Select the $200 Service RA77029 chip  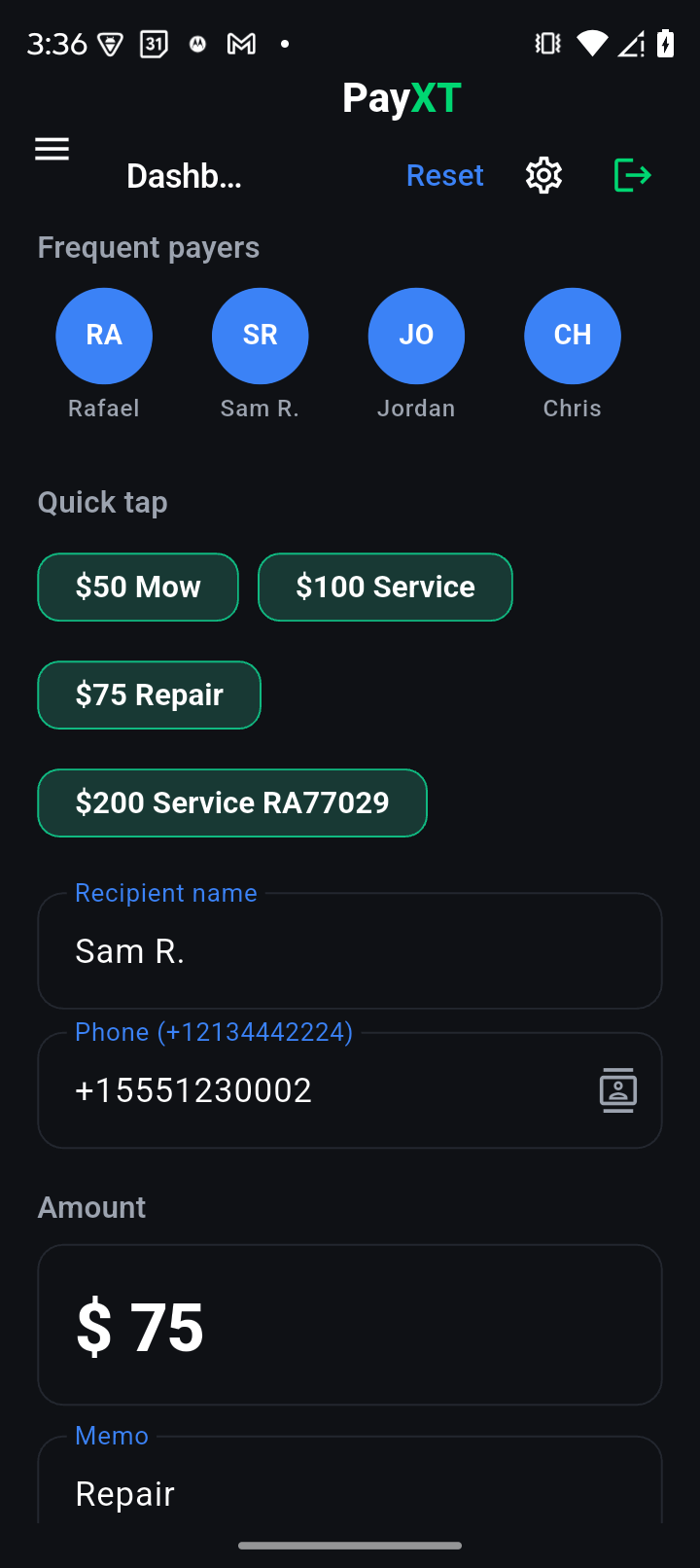point(232,802)
